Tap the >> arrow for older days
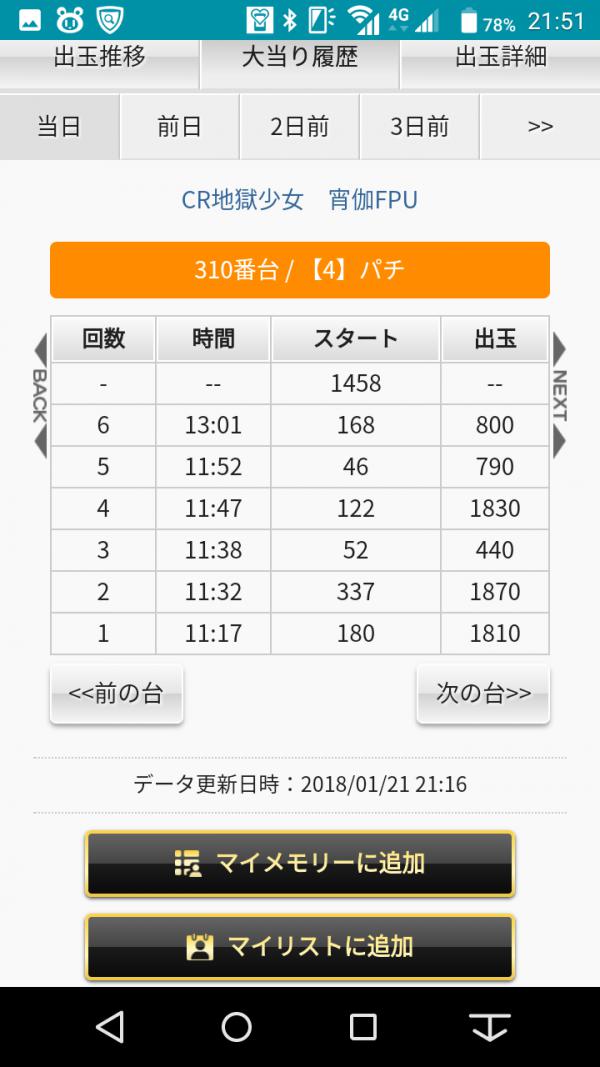 pos(540,127)
